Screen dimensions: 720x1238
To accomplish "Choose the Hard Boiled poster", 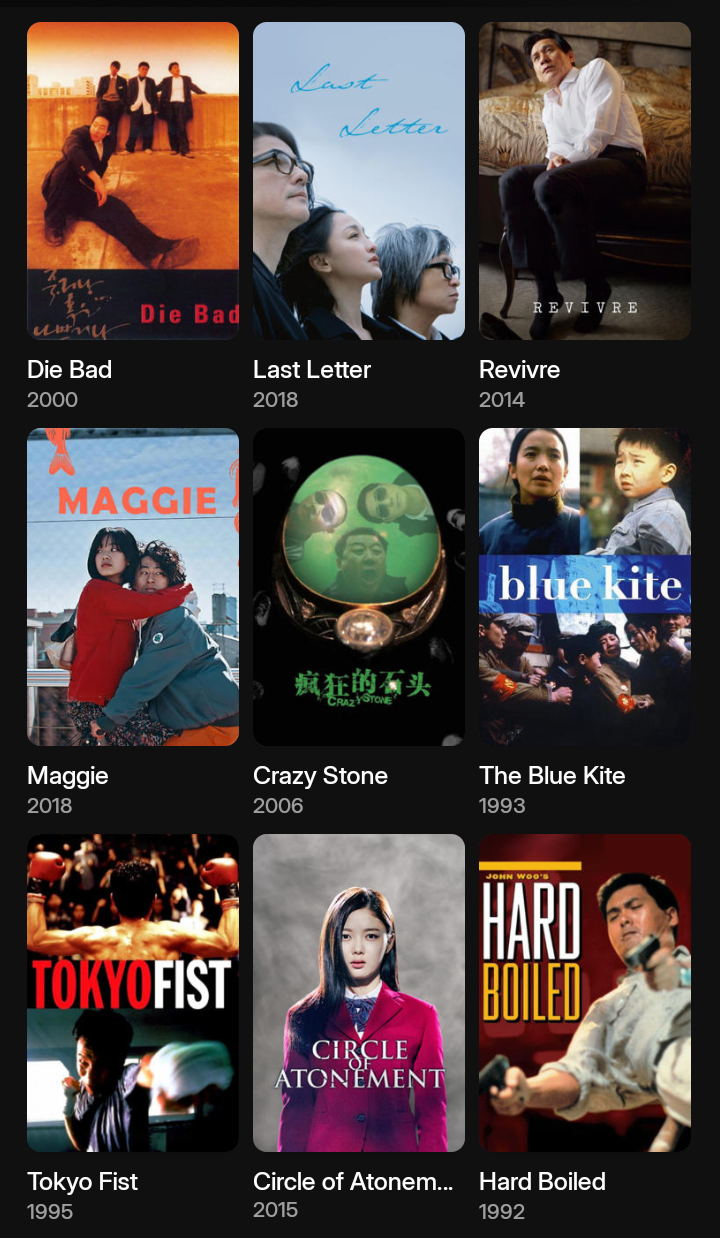I will [x=585, y=993].
